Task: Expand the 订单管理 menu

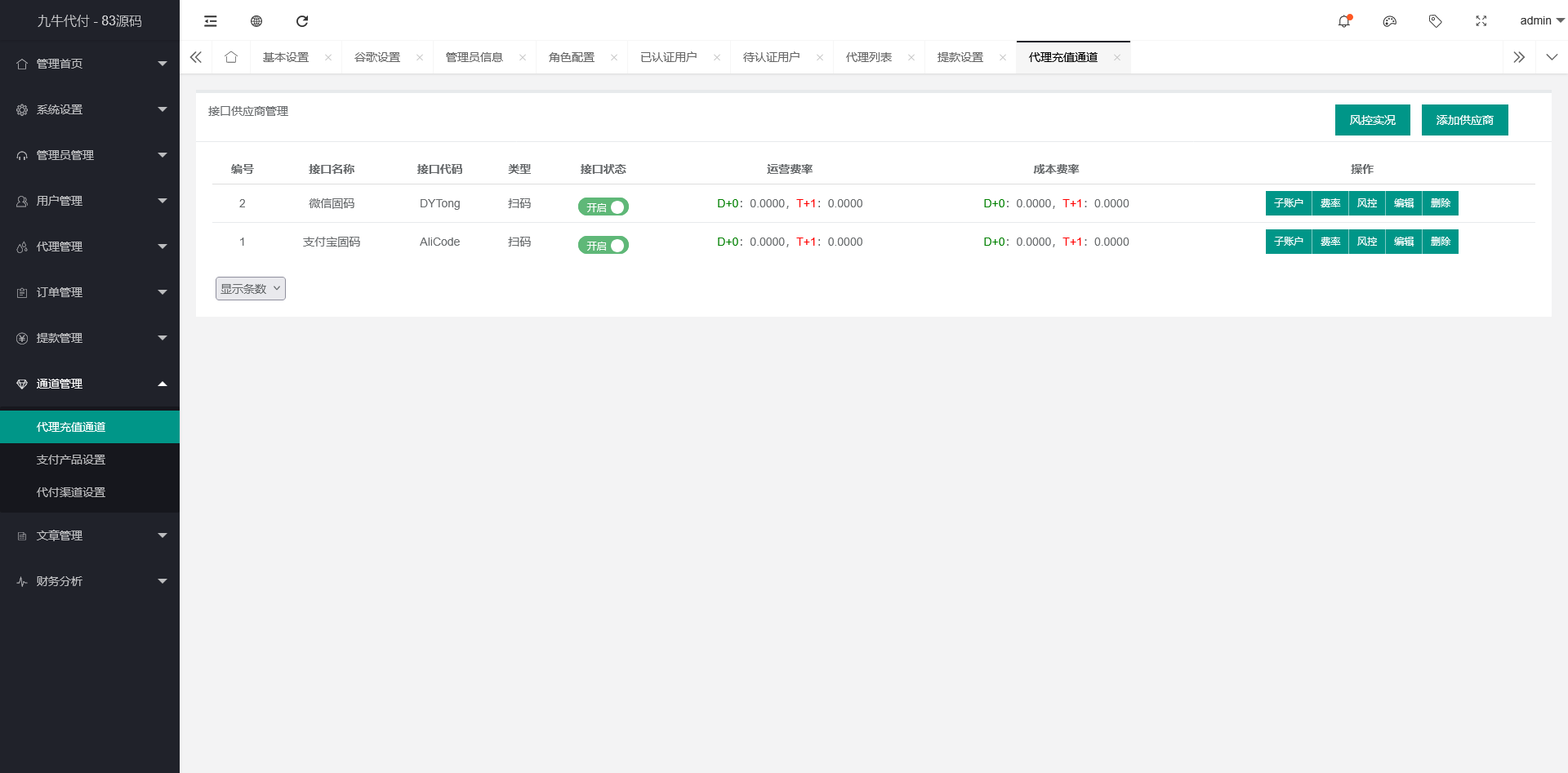Action: tap(90, 292)
